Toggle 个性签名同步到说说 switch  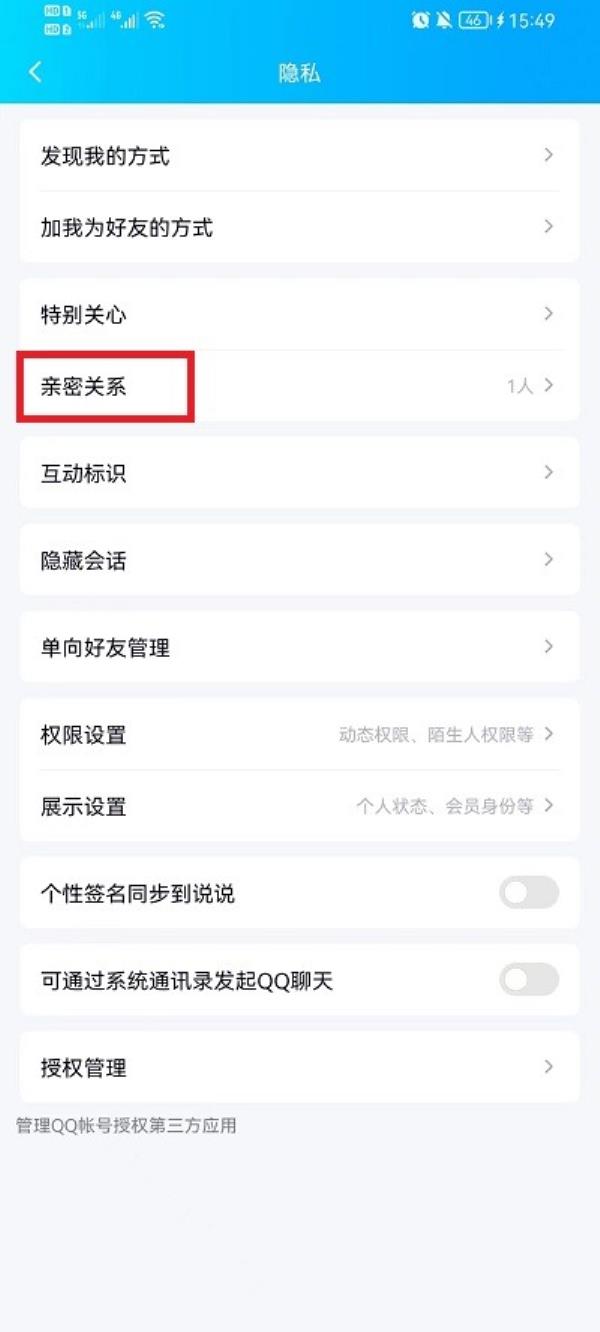pos(529,893)
